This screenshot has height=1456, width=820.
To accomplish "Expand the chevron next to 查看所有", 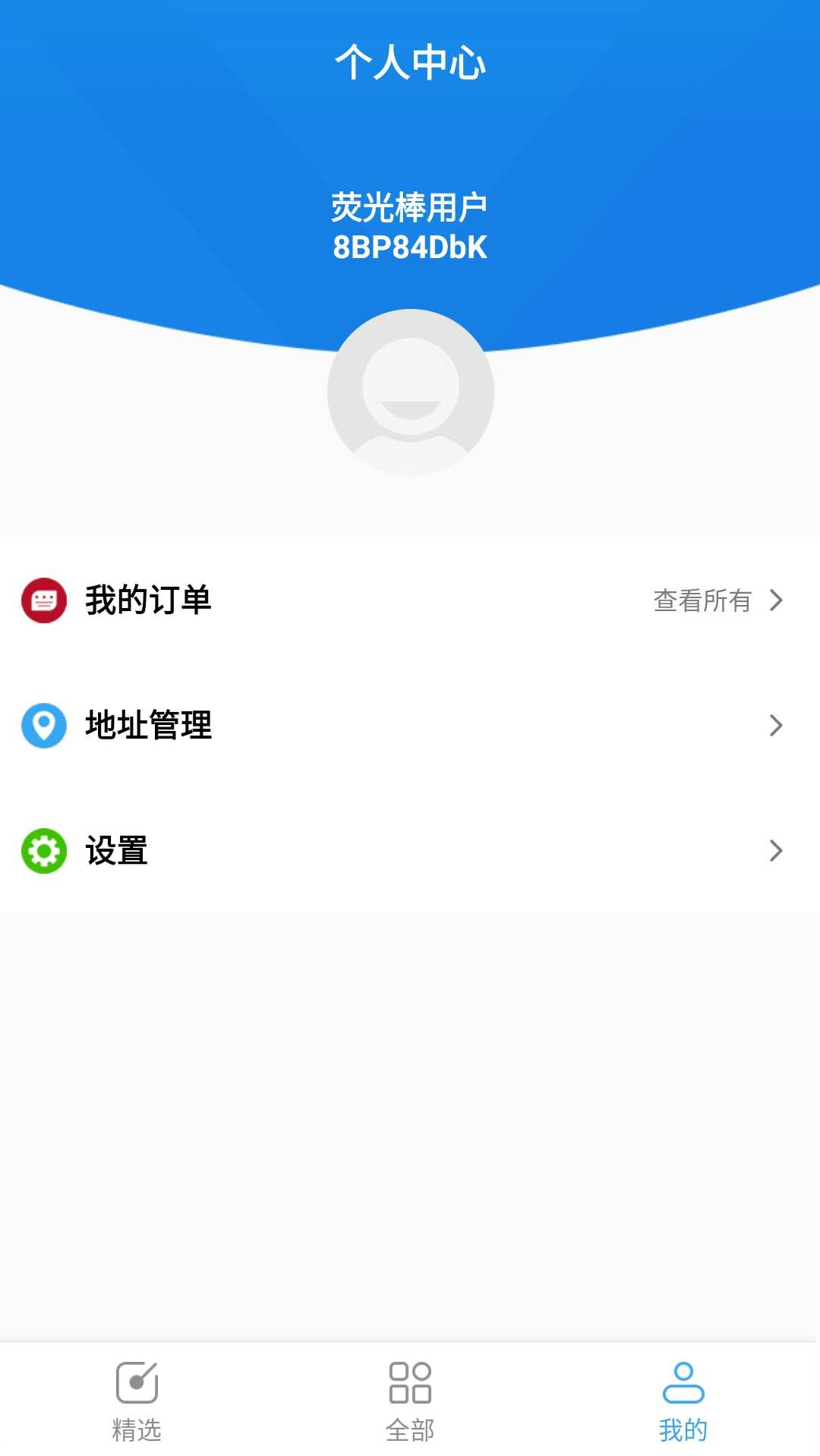I will pyautogui.click(x=776, y=600).
